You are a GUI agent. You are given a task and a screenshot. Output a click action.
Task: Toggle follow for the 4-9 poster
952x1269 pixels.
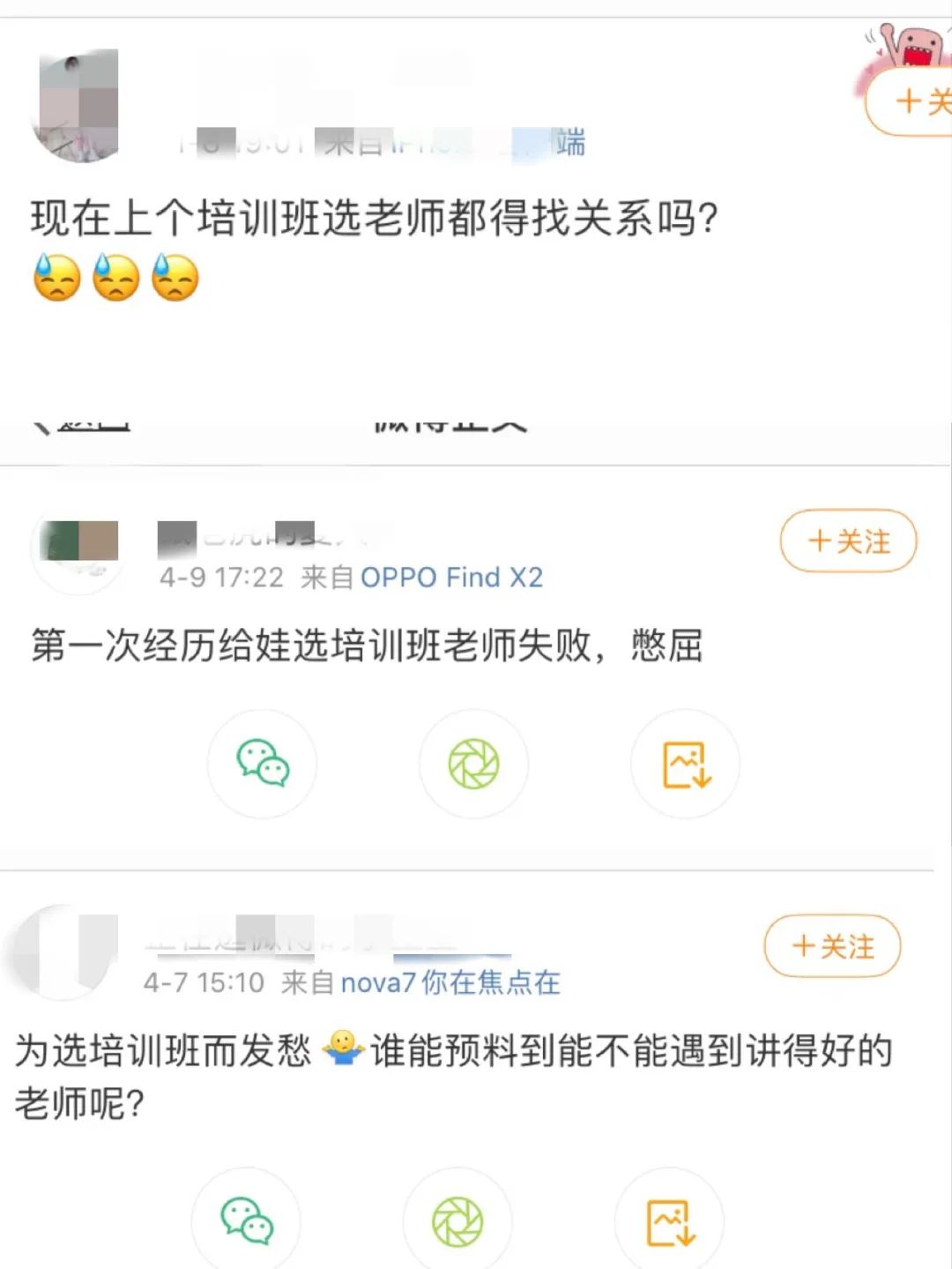pos(848,541)
